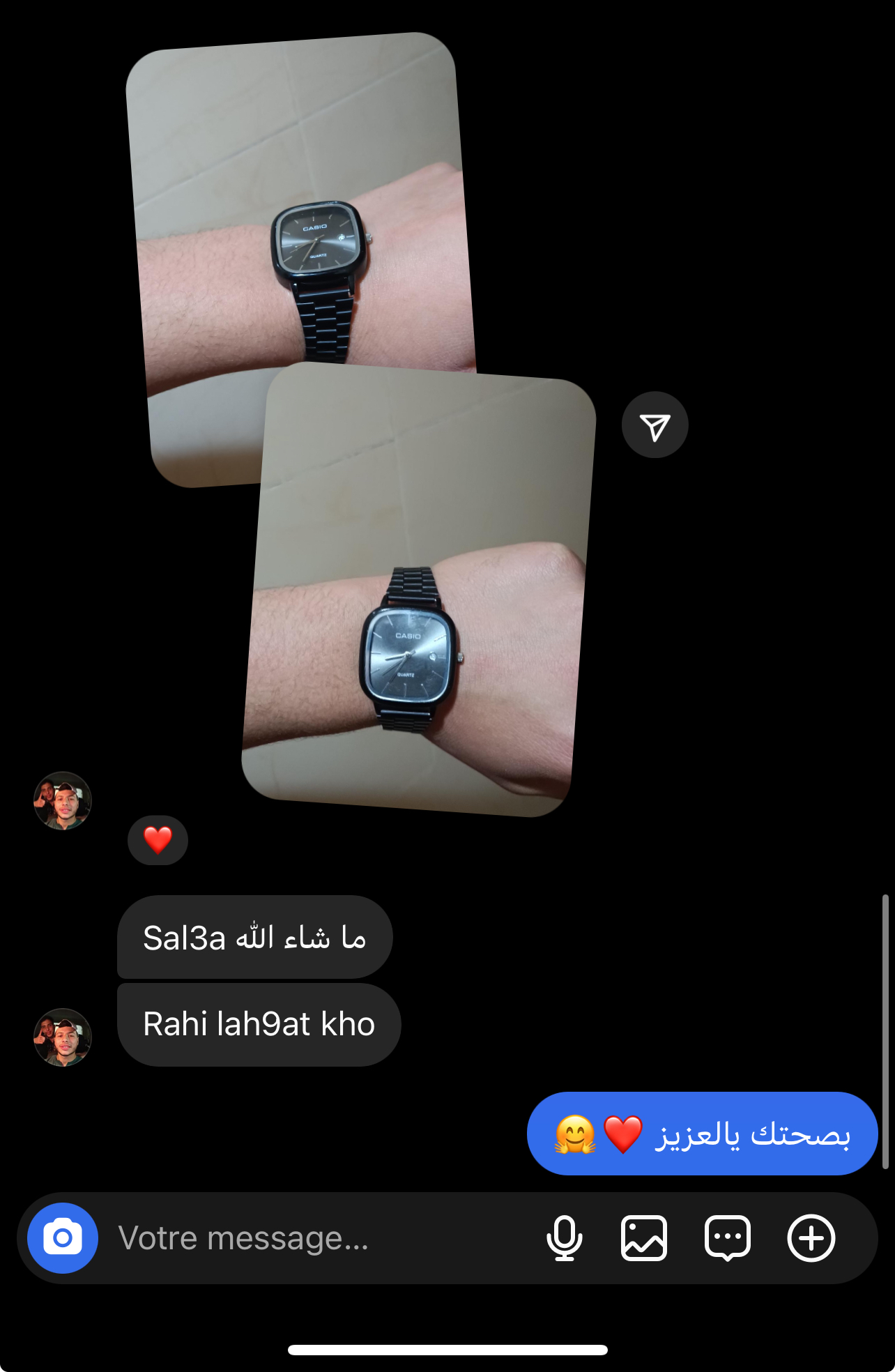Tap the heart reaction under photos
The width and height of the screenshot is (895, 1372).
[x=158, y=840]
